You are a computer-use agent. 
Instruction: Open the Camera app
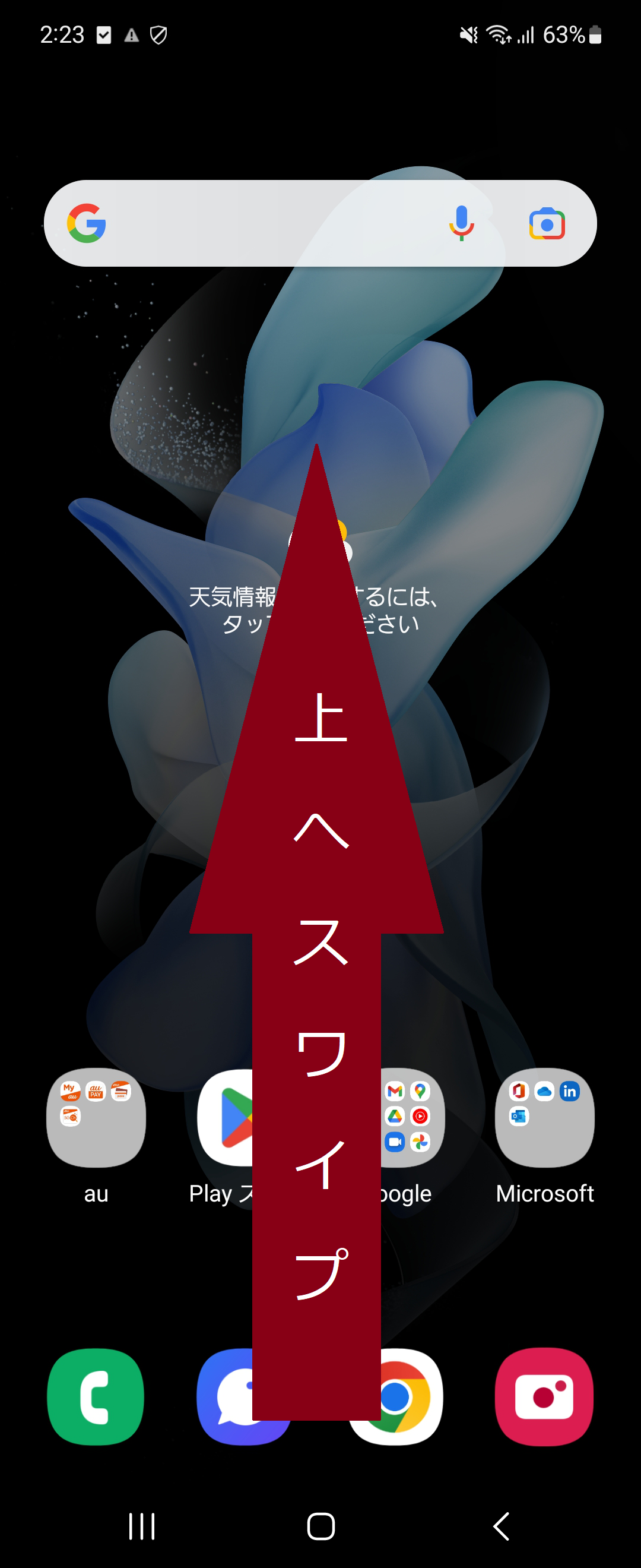pyautogui.click(x=544, y=1396)
